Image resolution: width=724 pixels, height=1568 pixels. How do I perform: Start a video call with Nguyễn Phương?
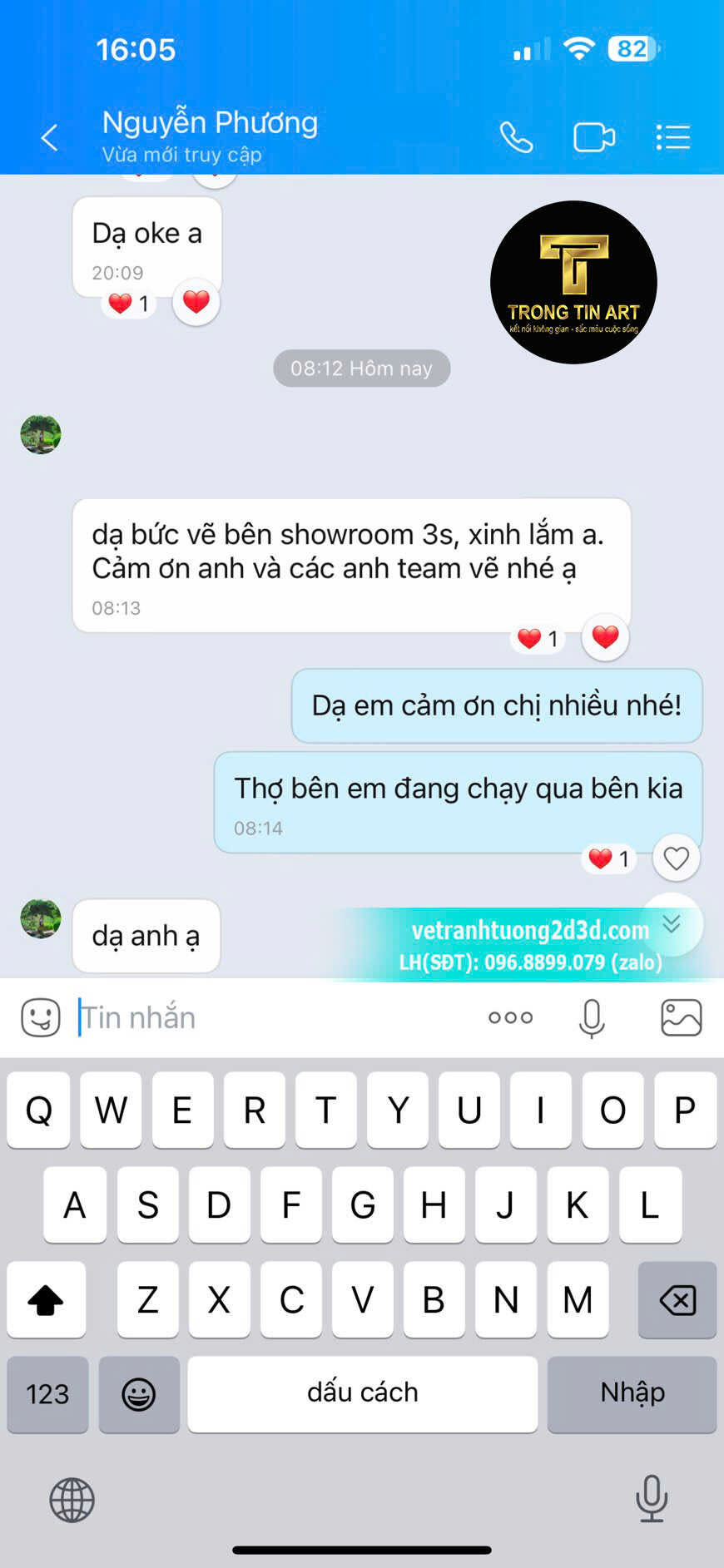(594, 137)
